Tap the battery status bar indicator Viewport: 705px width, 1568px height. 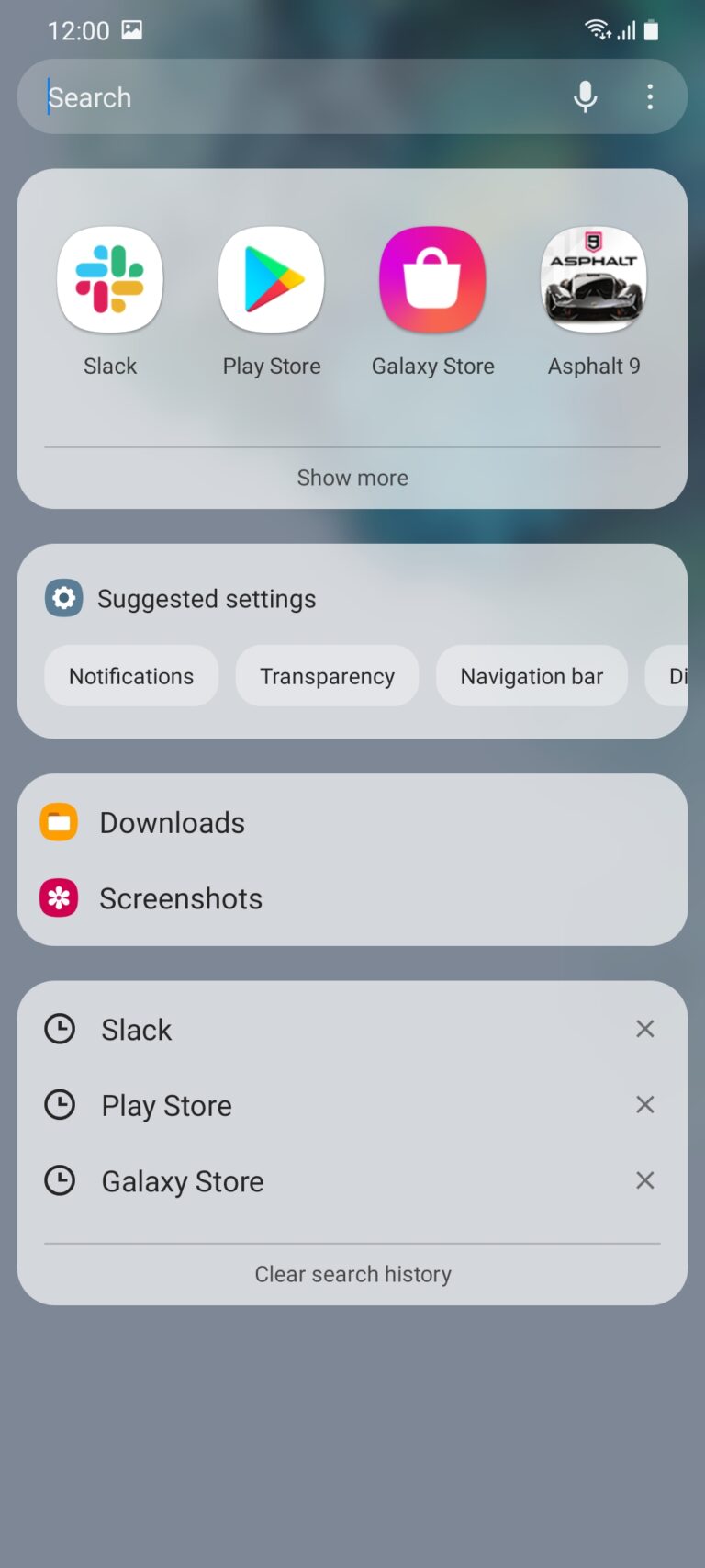[653, 30]
